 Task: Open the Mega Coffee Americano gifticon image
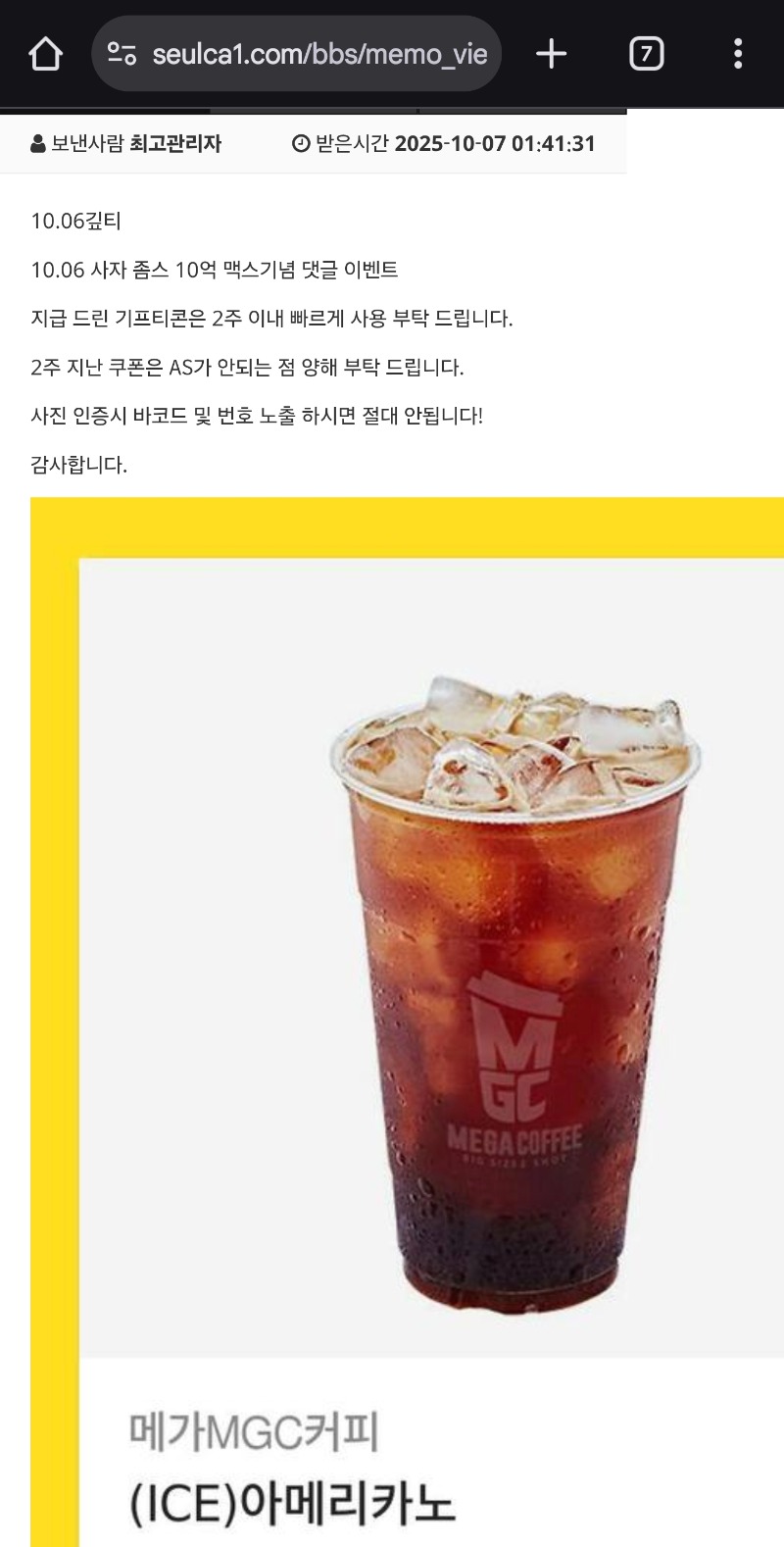[431, 980]
